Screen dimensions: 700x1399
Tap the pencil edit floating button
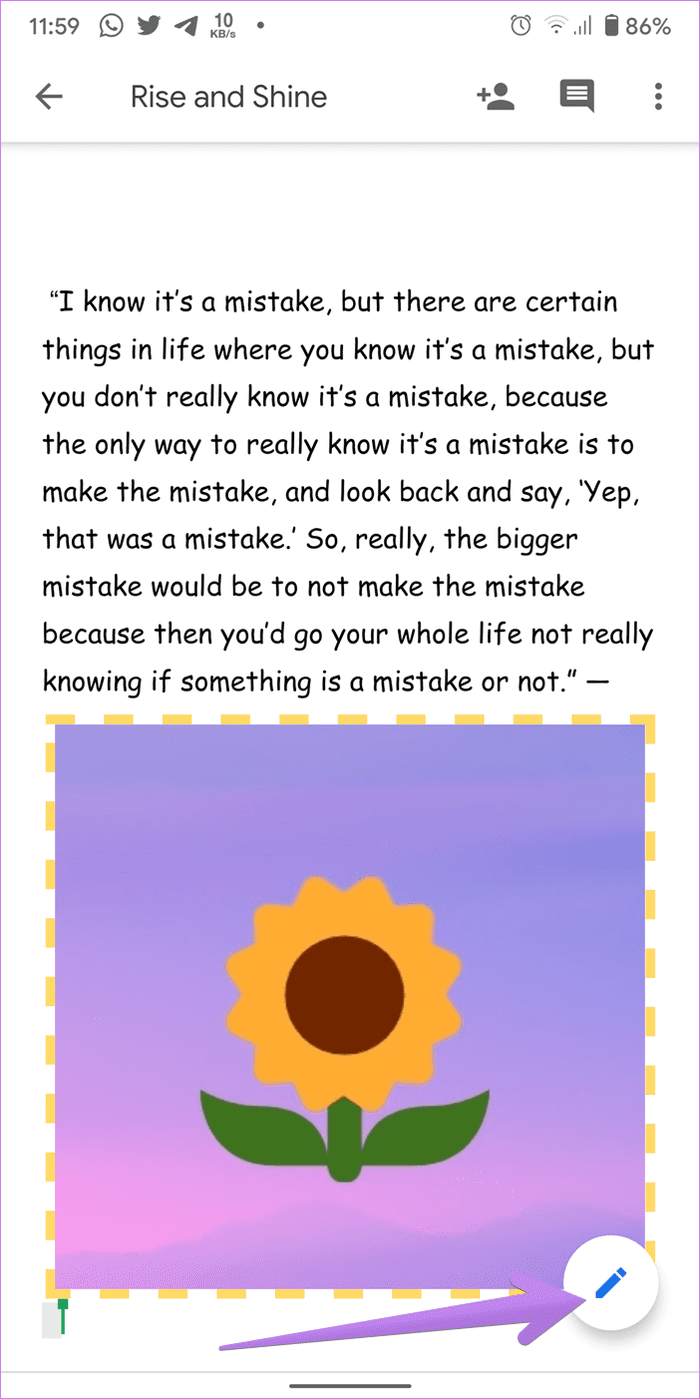(x=611, y=1282)
